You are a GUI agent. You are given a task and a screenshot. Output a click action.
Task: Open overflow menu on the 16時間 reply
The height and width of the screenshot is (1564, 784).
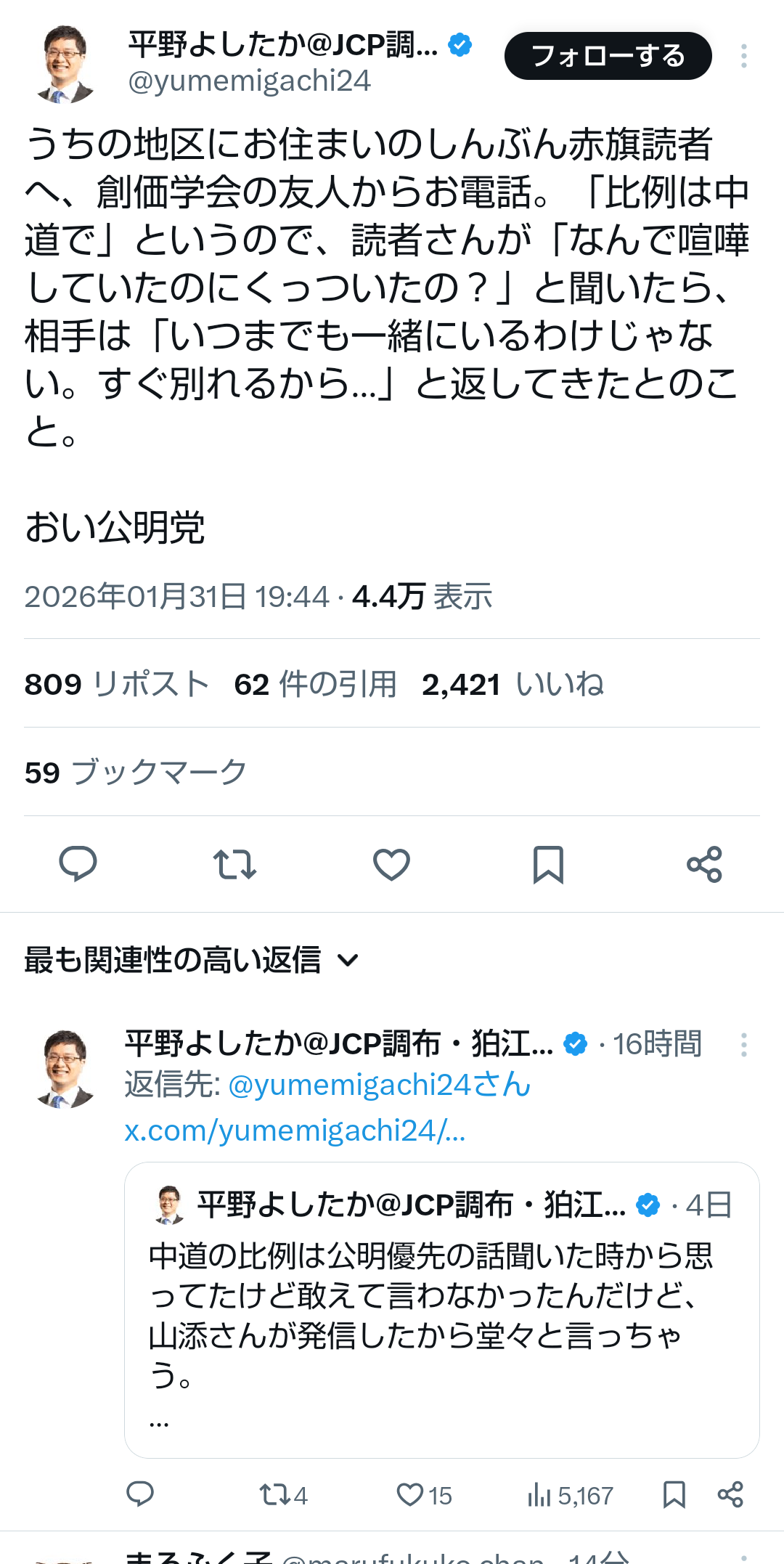click(743, 1045)
